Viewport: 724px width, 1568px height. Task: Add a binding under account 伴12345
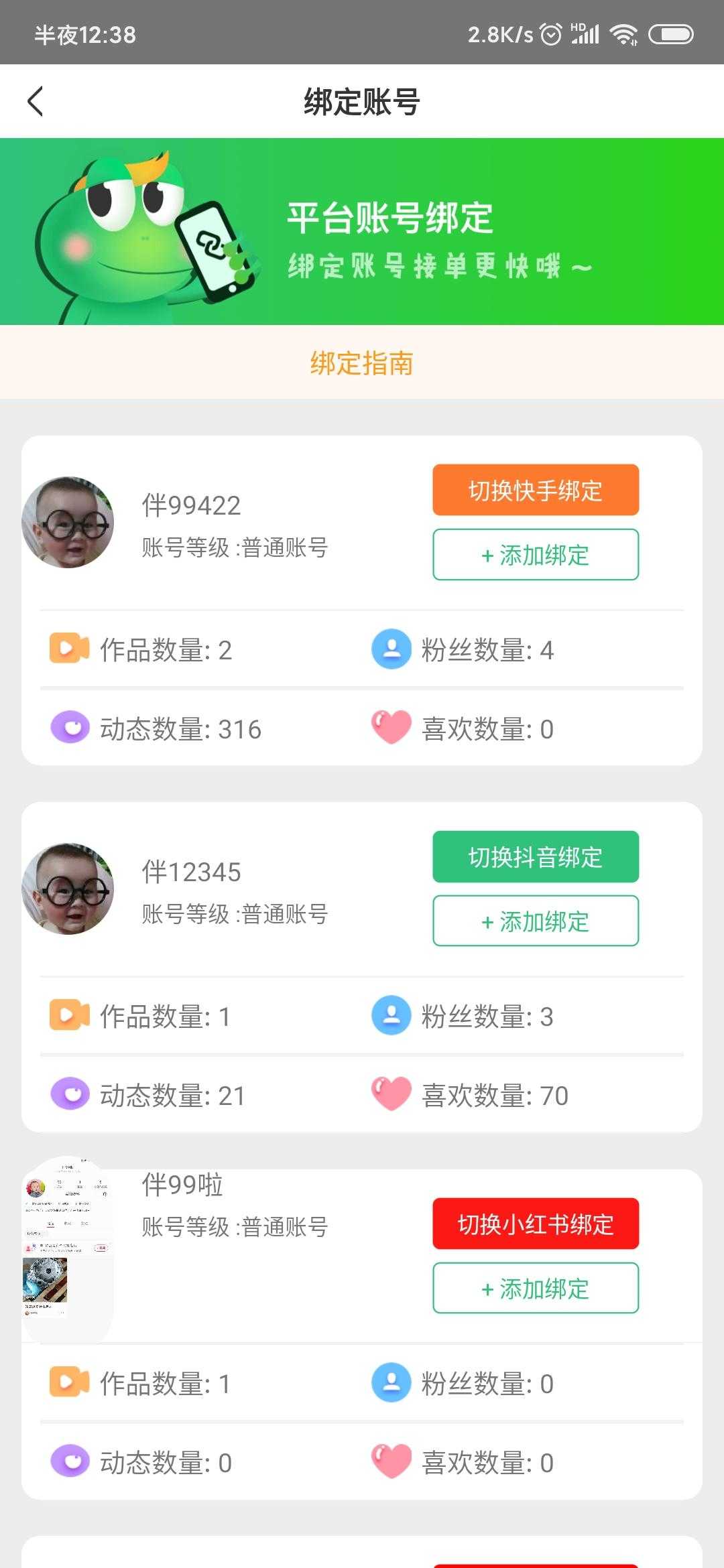point(535,921)
